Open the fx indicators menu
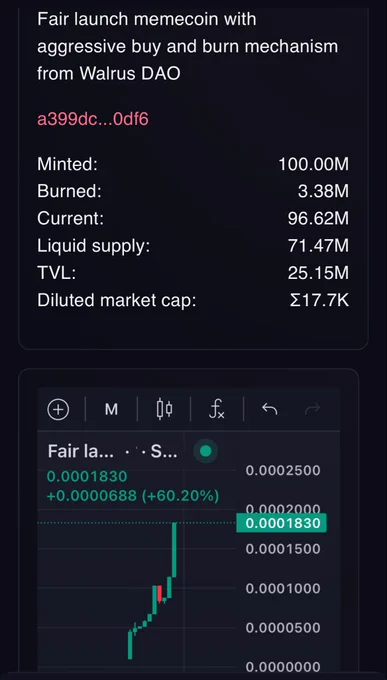387x680 pixels. [216, 409]
